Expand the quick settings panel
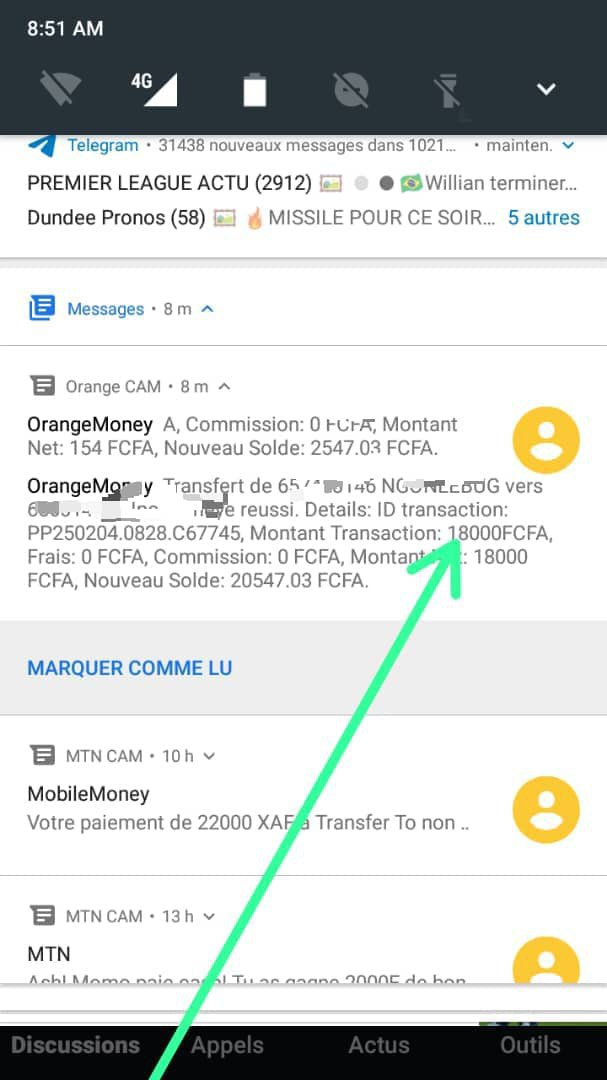 click(545, 89)
